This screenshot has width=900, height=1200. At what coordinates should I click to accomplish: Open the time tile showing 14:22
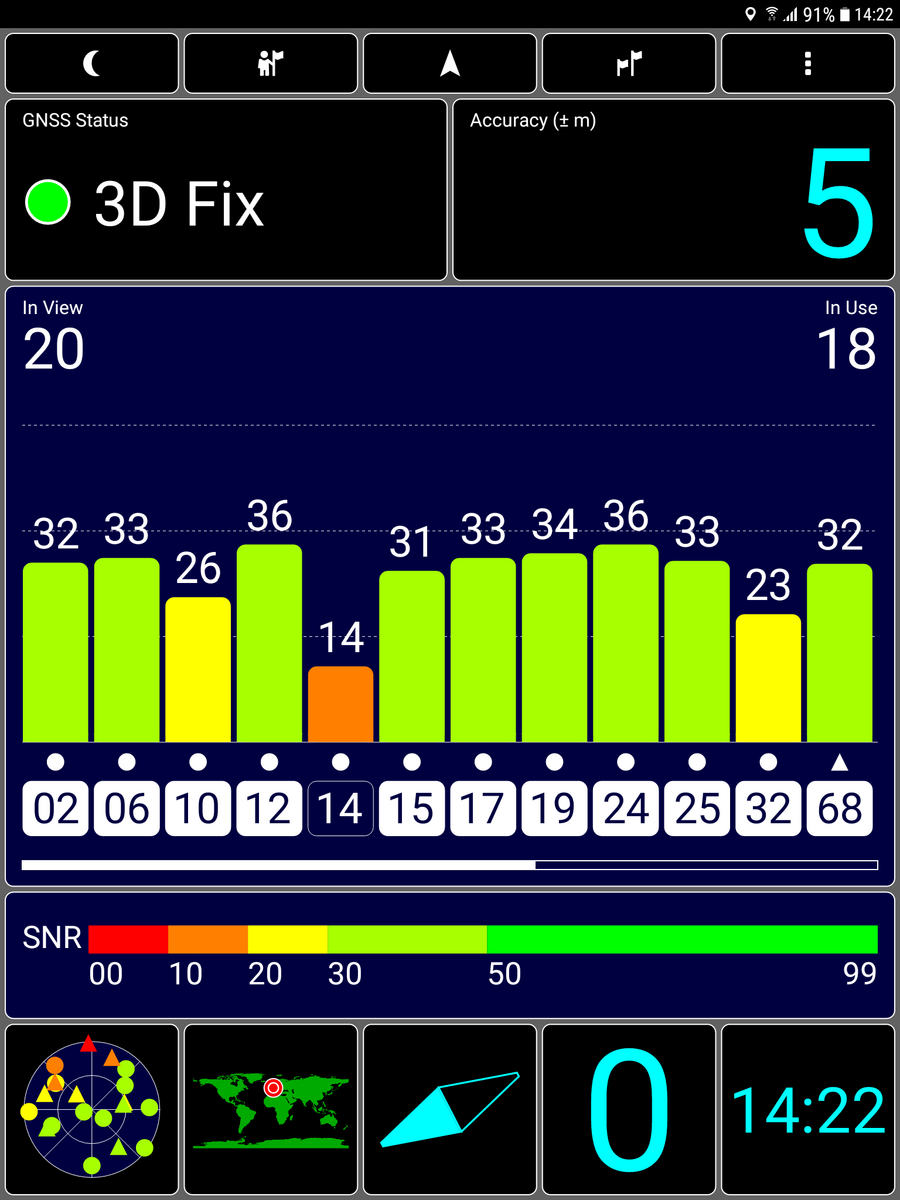click(x=807, y=1112)
